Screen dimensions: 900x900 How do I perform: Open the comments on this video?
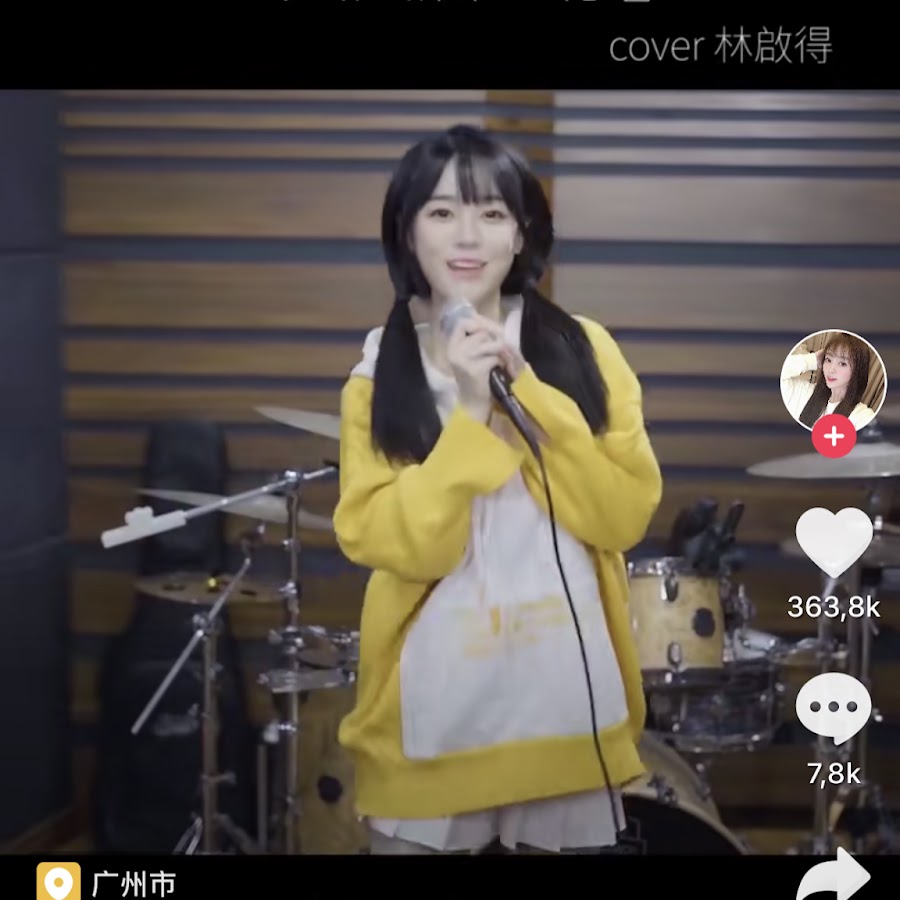click(x=833, y=707)
